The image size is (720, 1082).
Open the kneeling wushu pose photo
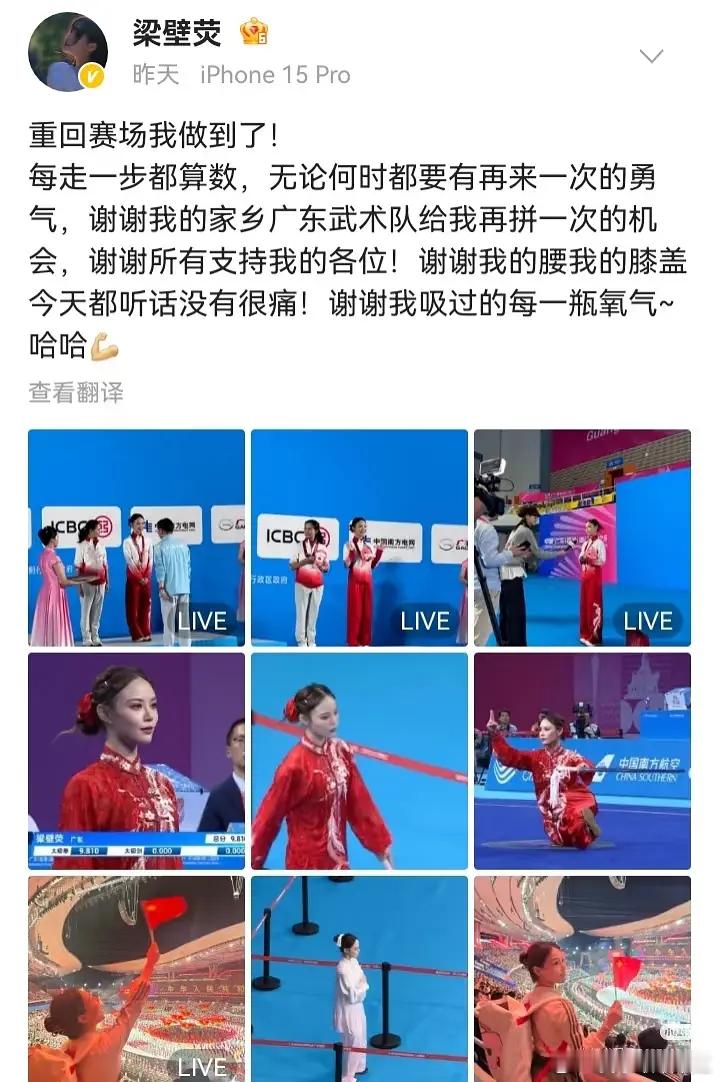[x=583, y=760]
